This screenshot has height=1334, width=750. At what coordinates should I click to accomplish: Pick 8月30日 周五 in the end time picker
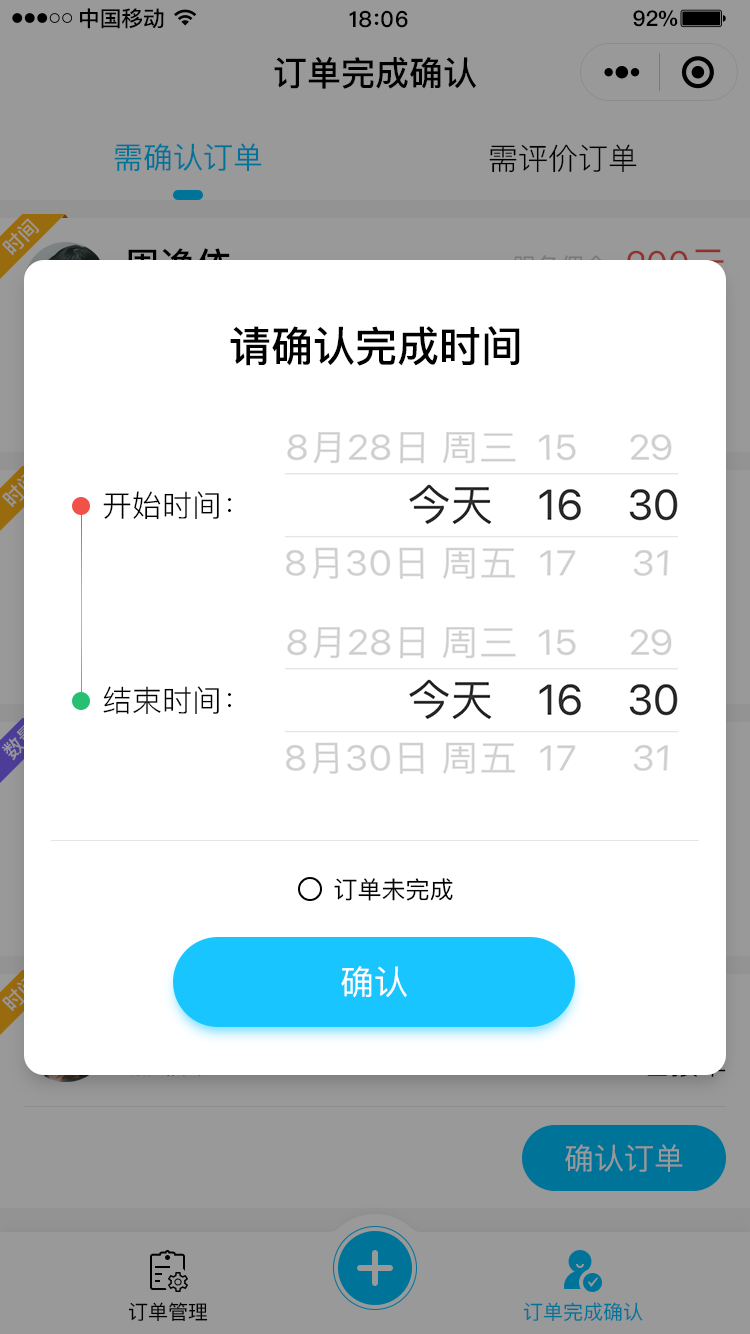point(400,759)
